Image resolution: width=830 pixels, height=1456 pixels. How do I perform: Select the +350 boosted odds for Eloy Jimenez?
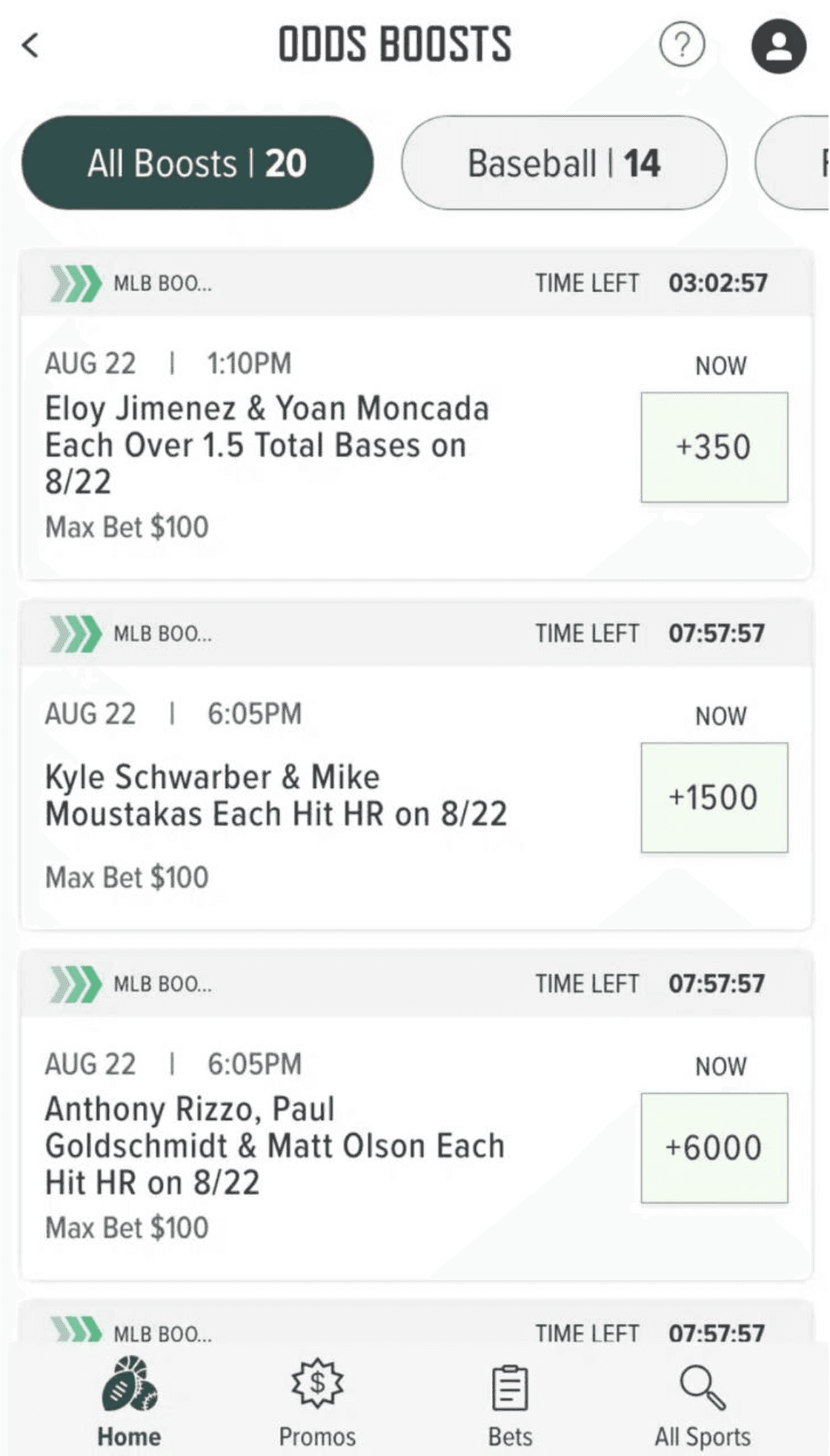714,446
